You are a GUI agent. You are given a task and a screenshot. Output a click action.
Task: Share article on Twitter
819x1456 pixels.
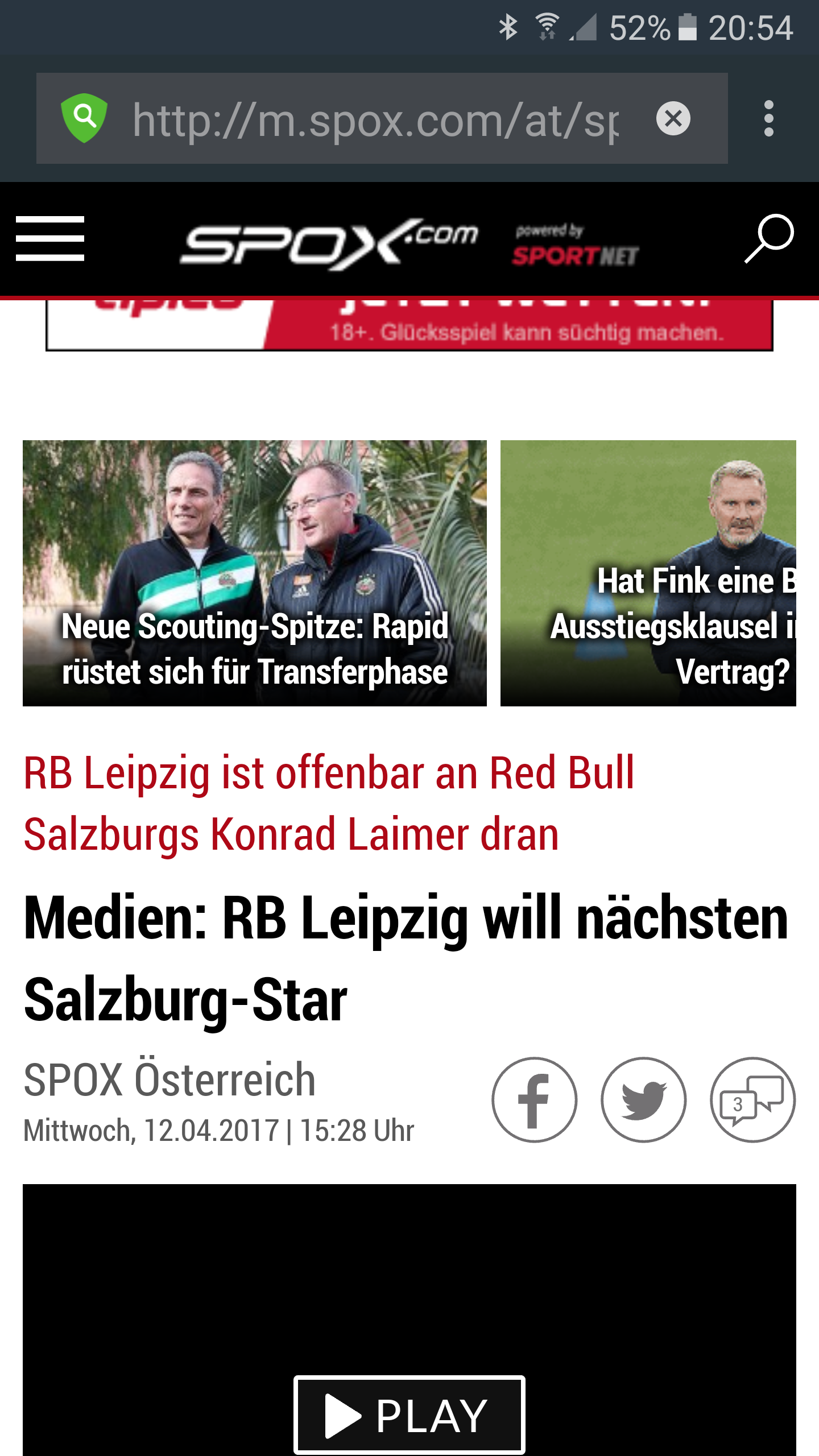(644, 1100)
